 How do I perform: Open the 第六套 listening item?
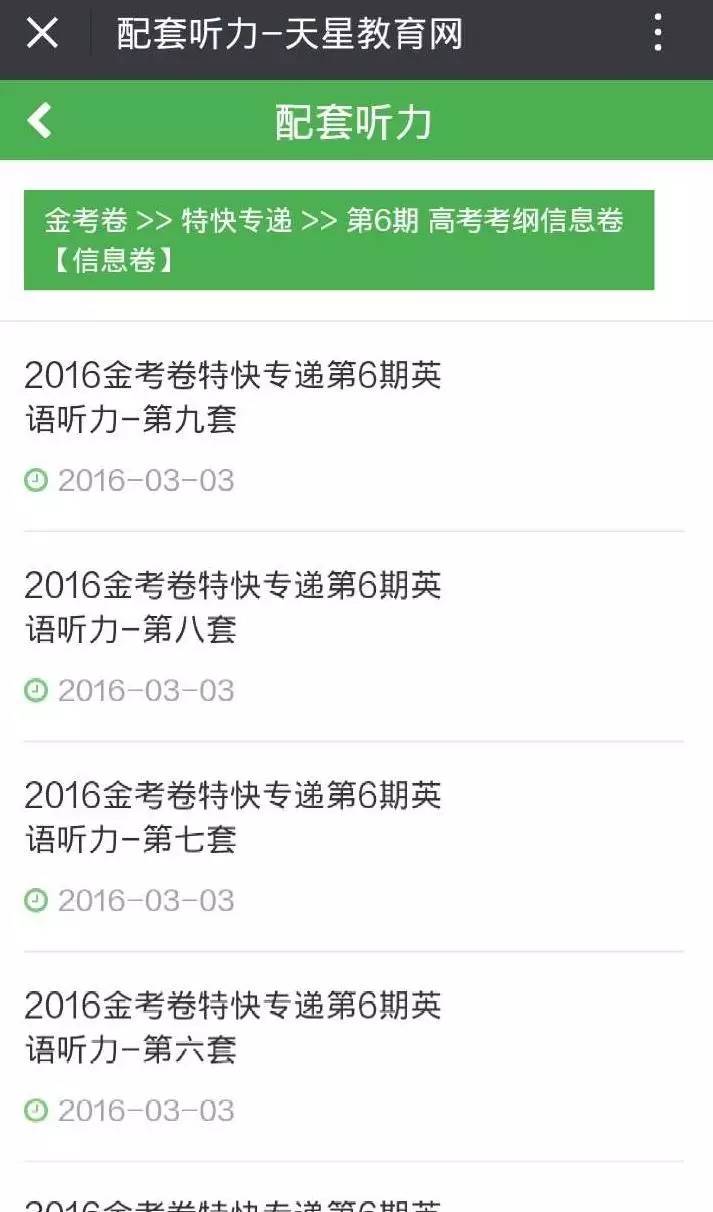click(x=356, y=1057)
